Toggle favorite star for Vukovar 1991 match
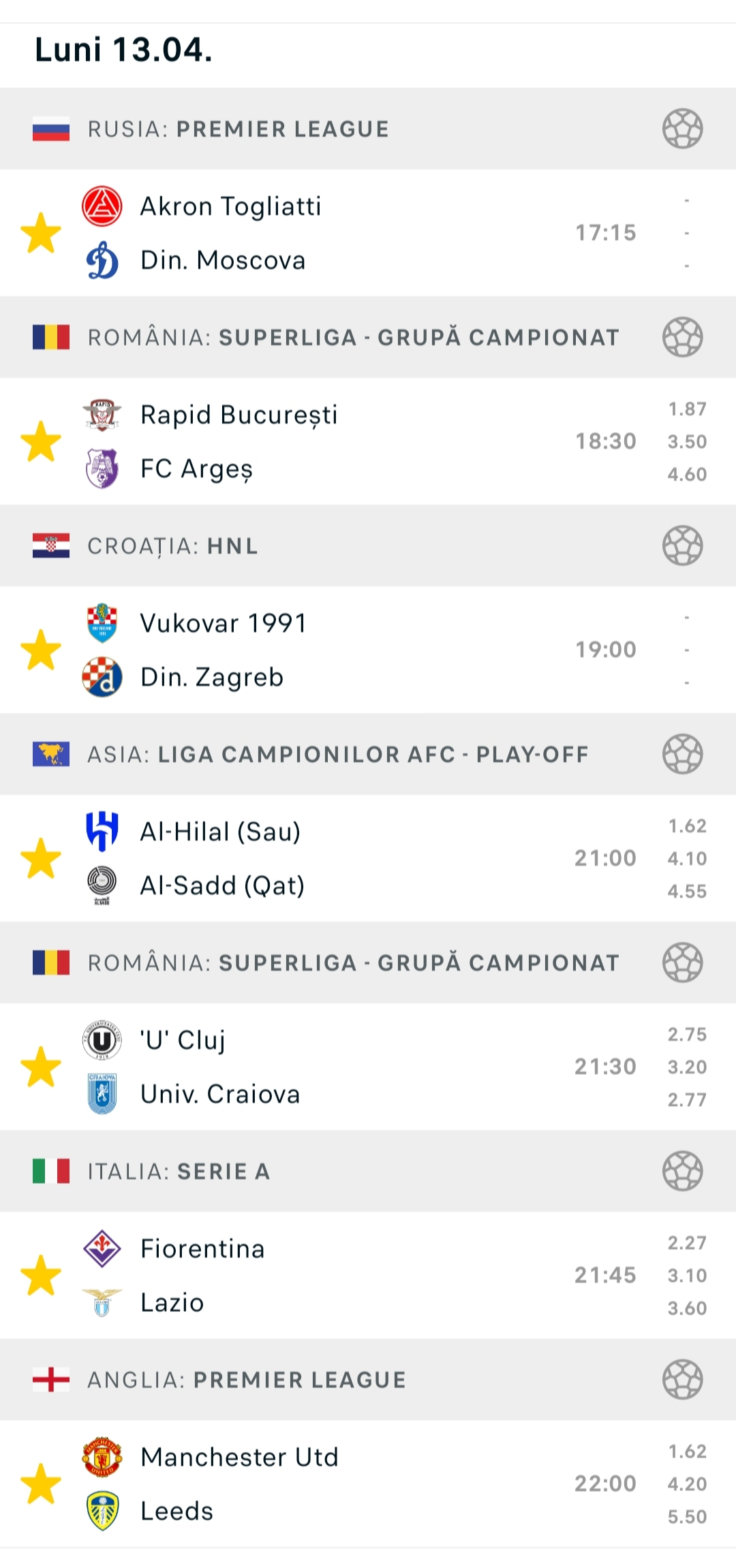736x1568 pixels. click(x=41, y=650)
